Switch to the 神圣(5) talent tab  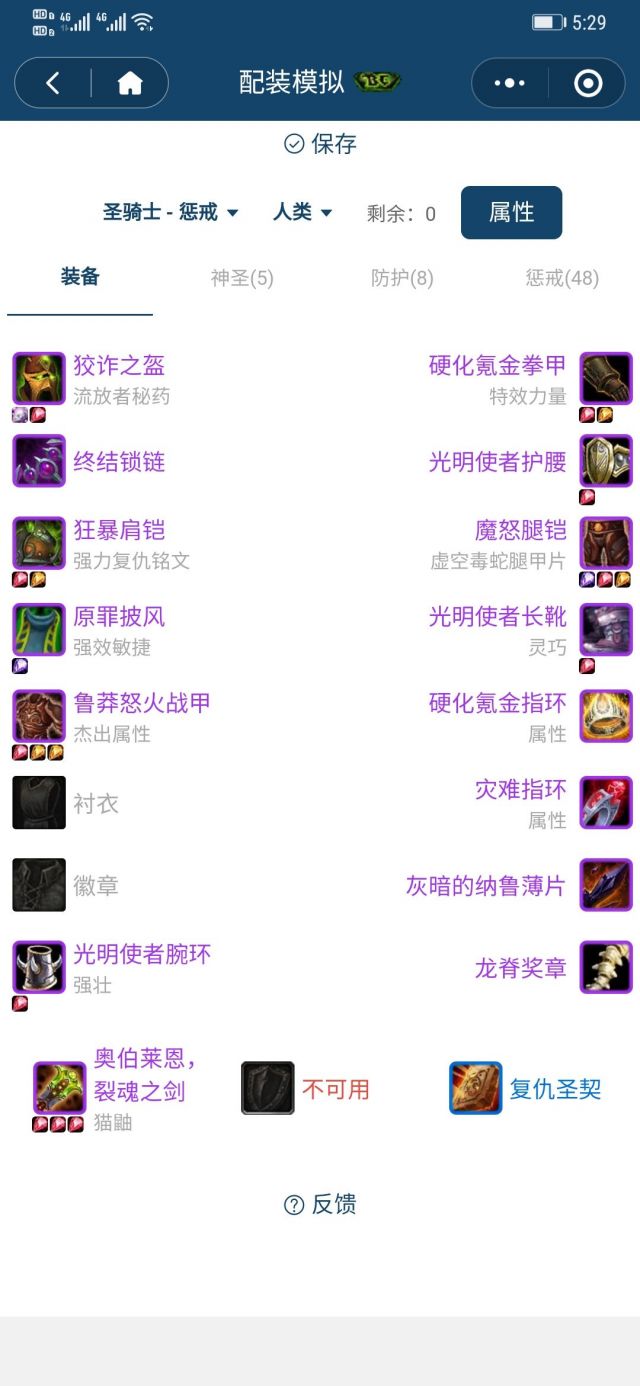pos(242,278)
